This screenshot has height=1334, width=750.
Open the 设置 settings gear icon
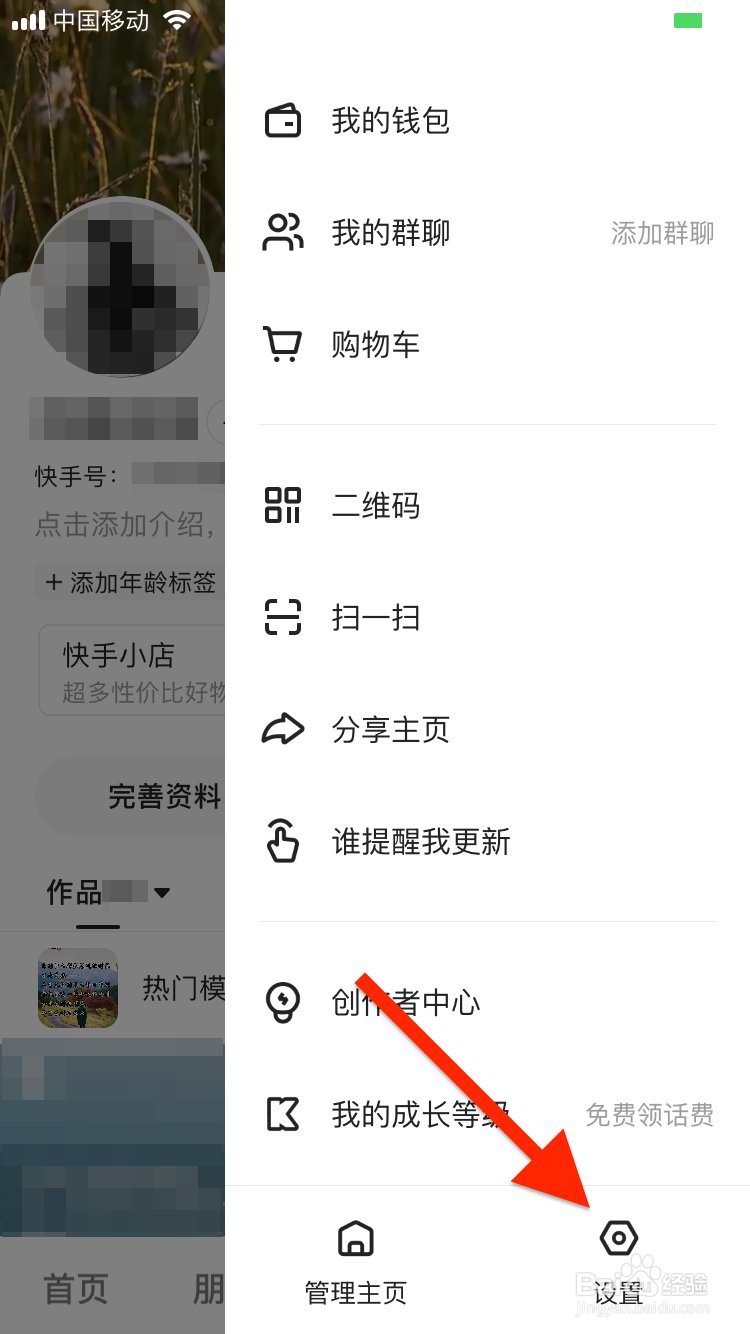(619, 1237)
